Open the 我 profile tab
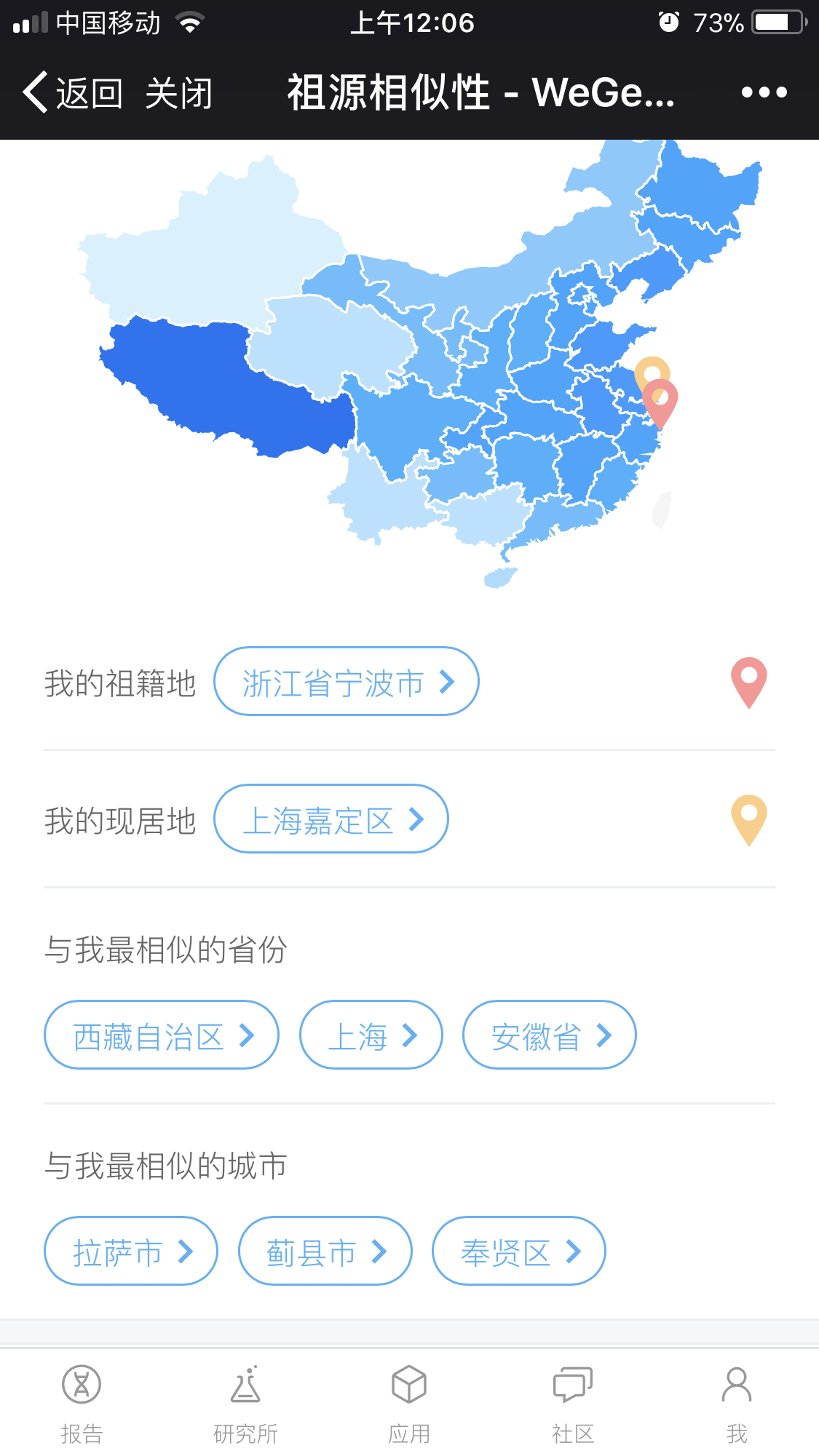Viewport: 819px width, 1456px height. (x=737, y=1404)
